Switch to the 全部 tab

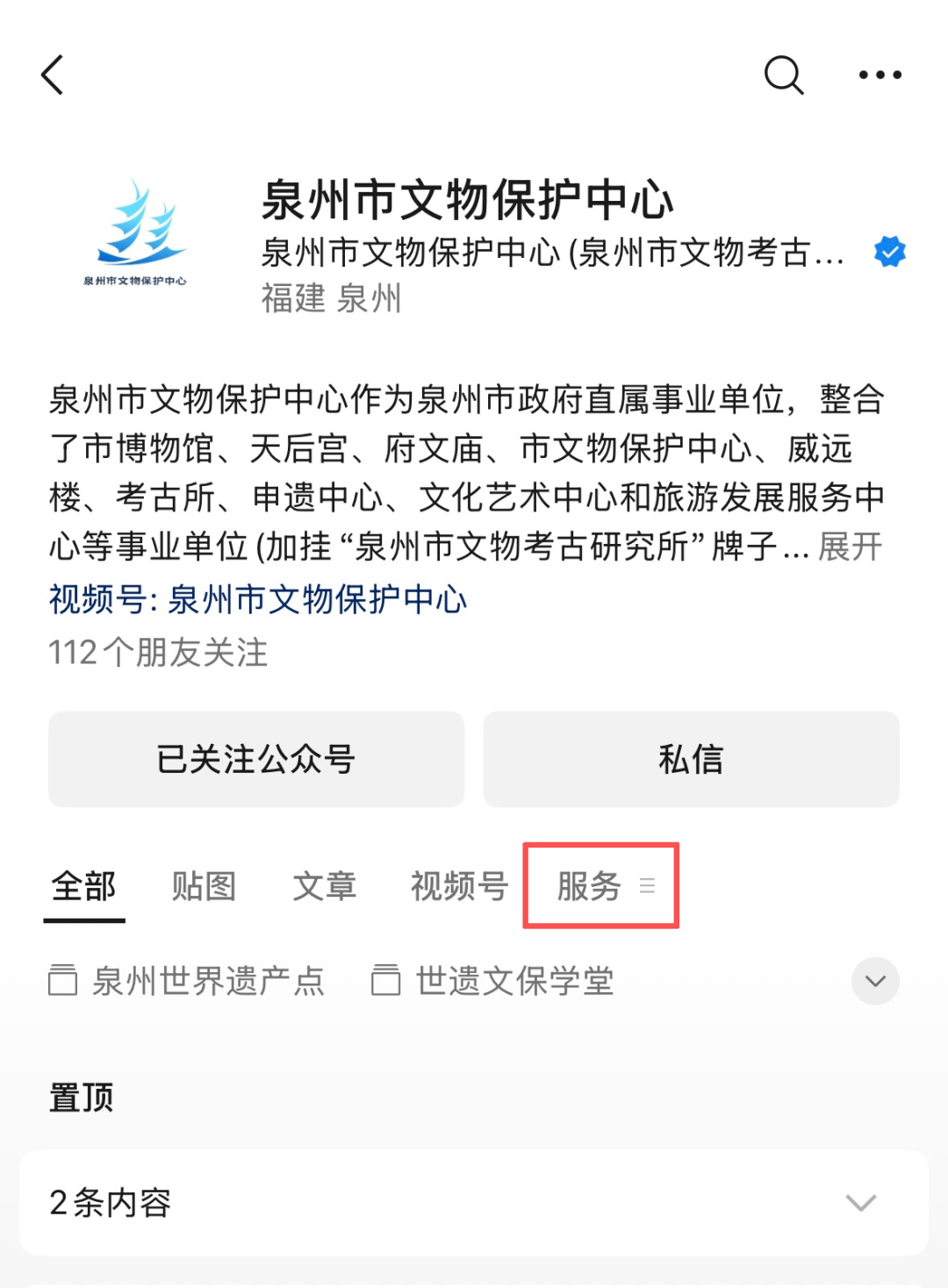[84, 886]
